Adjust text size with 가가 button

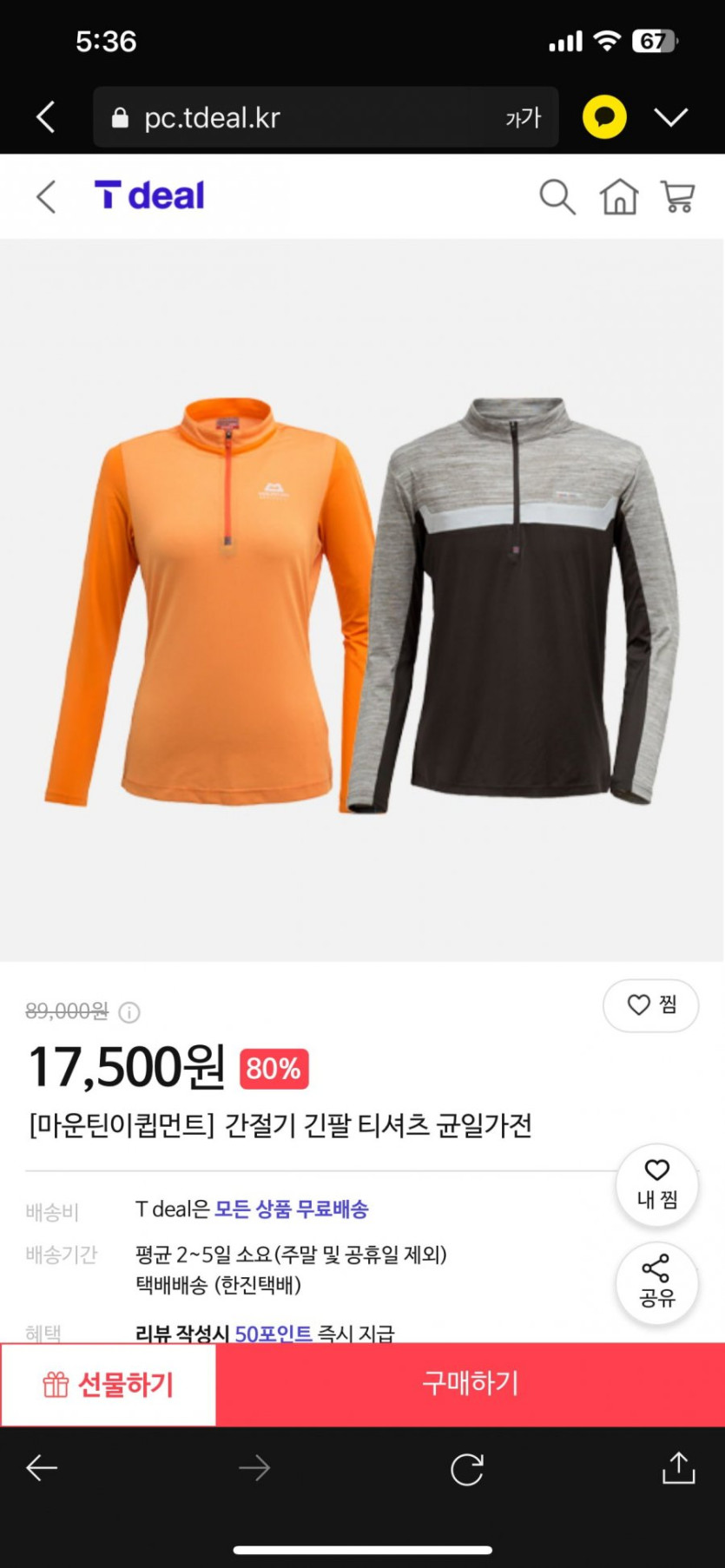pos(523,117)
